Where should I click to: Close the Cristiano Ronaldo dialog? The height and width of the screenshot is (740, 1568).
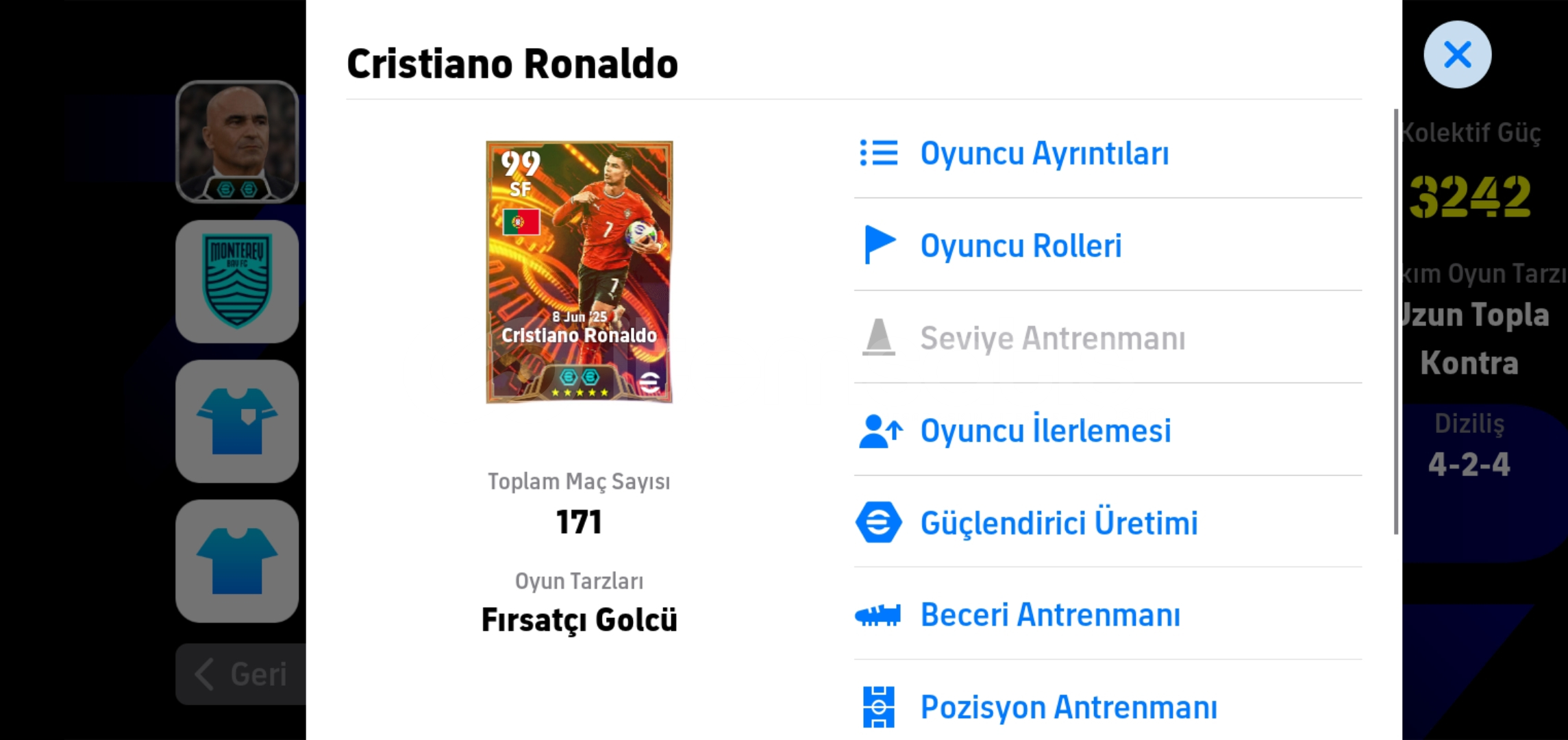1457,54
